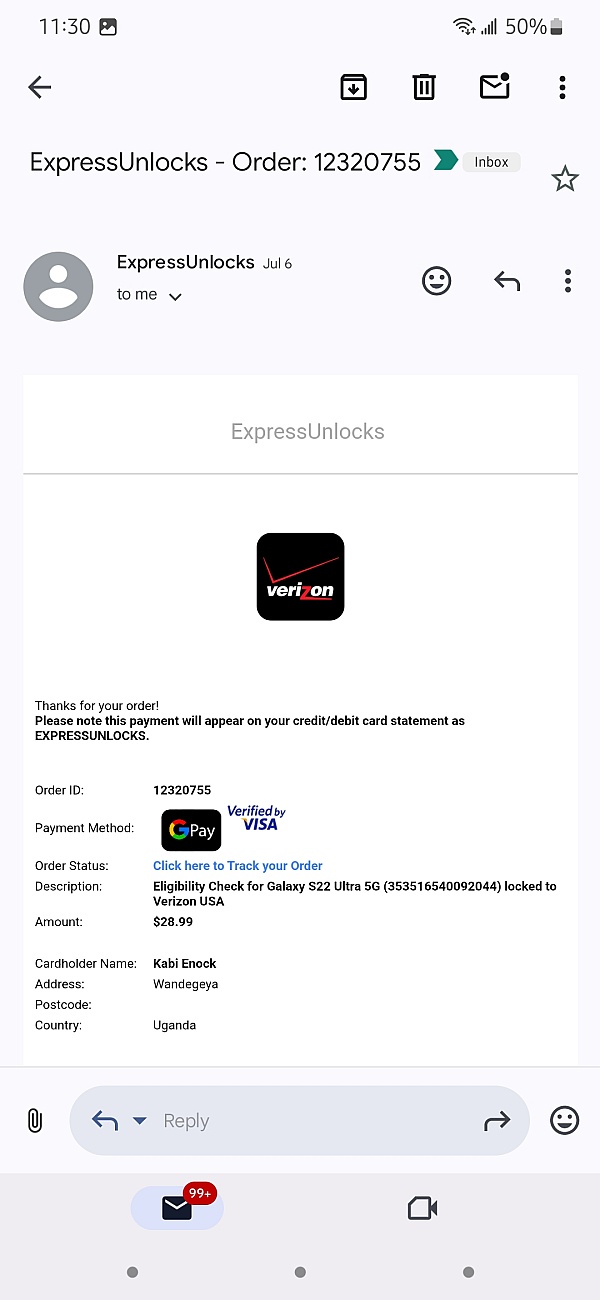The width and height of the screenshot is (600, 1300).
Task: Switch to the Mail tab
Action: pos(177,1208)
